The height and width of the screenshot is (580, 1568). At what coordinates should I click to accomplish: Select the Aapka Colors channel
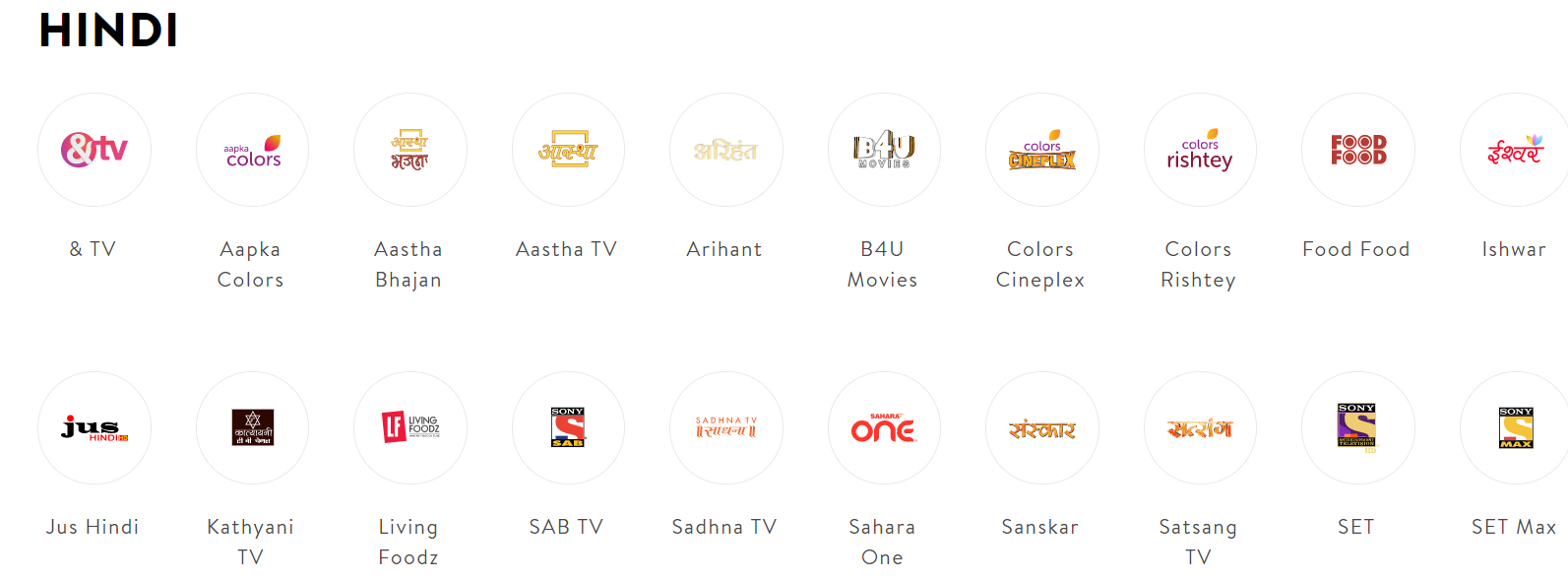coord(252,150)
